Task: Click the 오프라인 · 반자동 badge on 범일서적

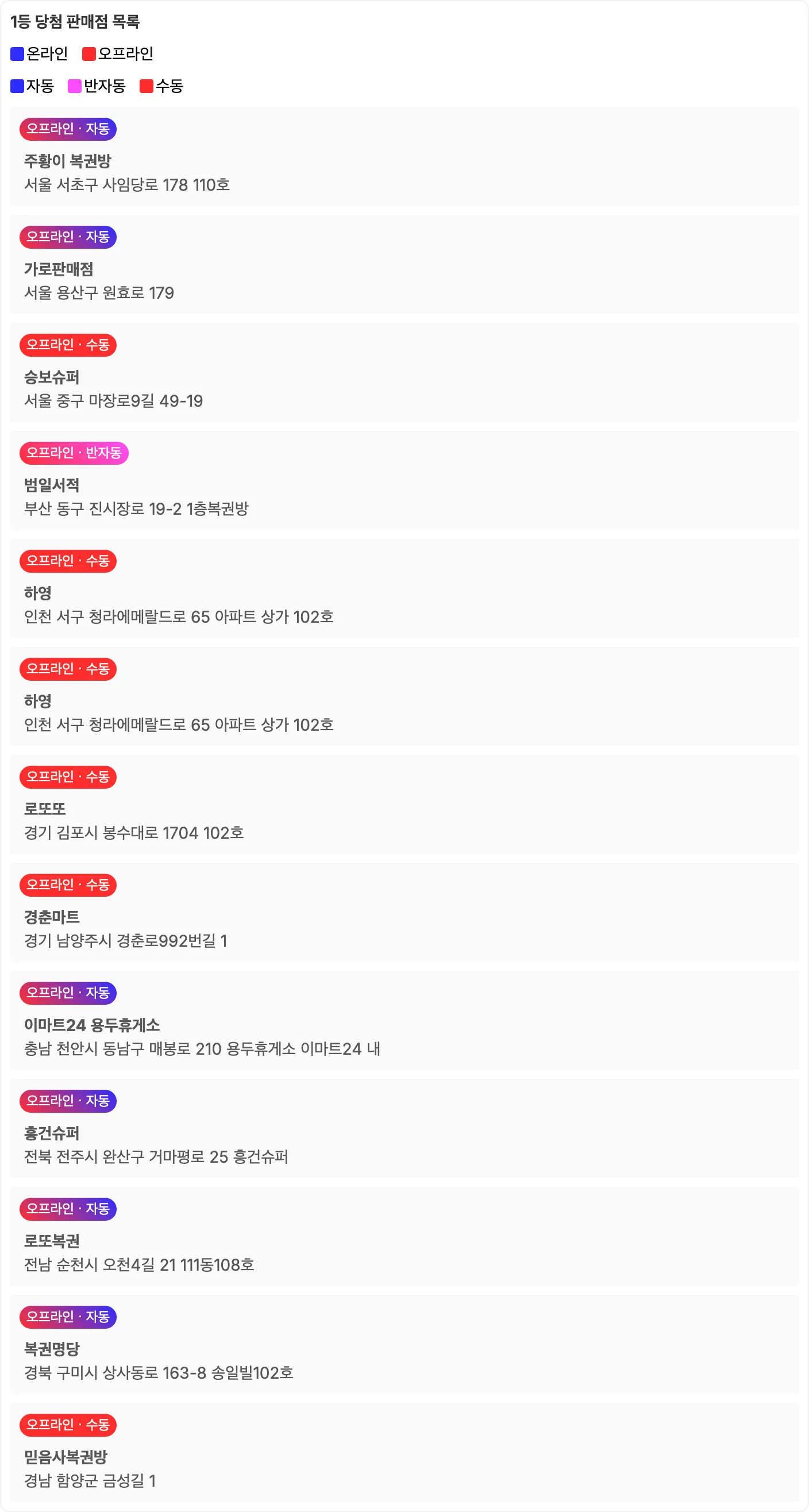Action: pos(74,453)
